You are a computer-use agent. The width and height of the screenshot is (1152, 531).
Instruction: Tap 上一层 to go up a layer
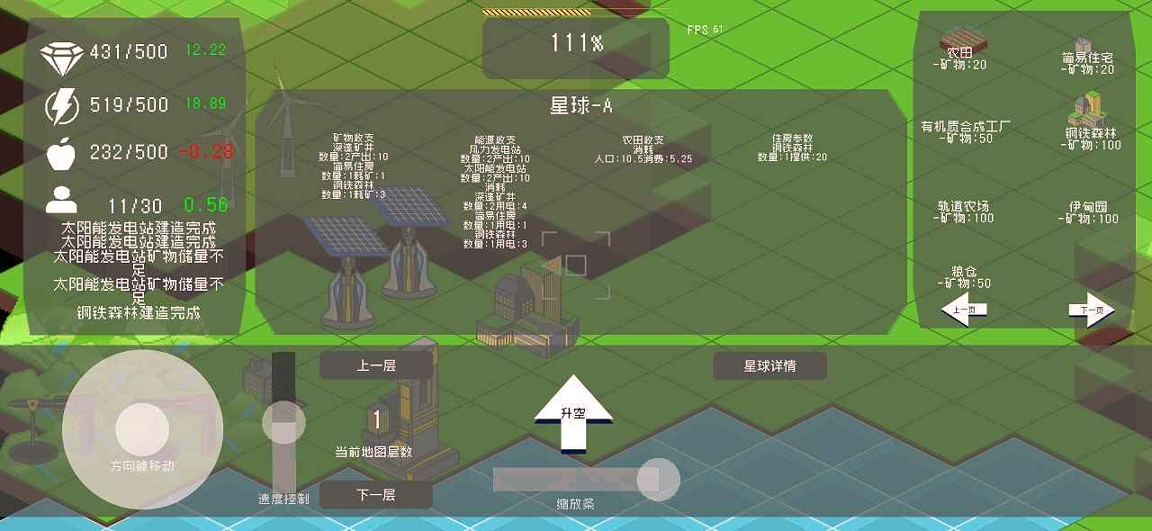pyautogui.click(x=376, y=365)
